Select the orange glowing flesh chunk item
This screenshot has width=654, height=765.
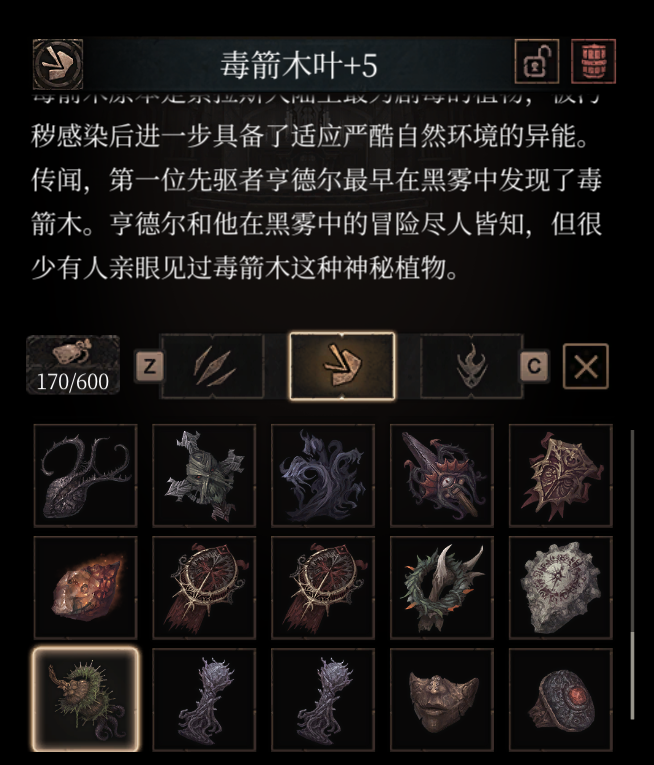[85, 587]
